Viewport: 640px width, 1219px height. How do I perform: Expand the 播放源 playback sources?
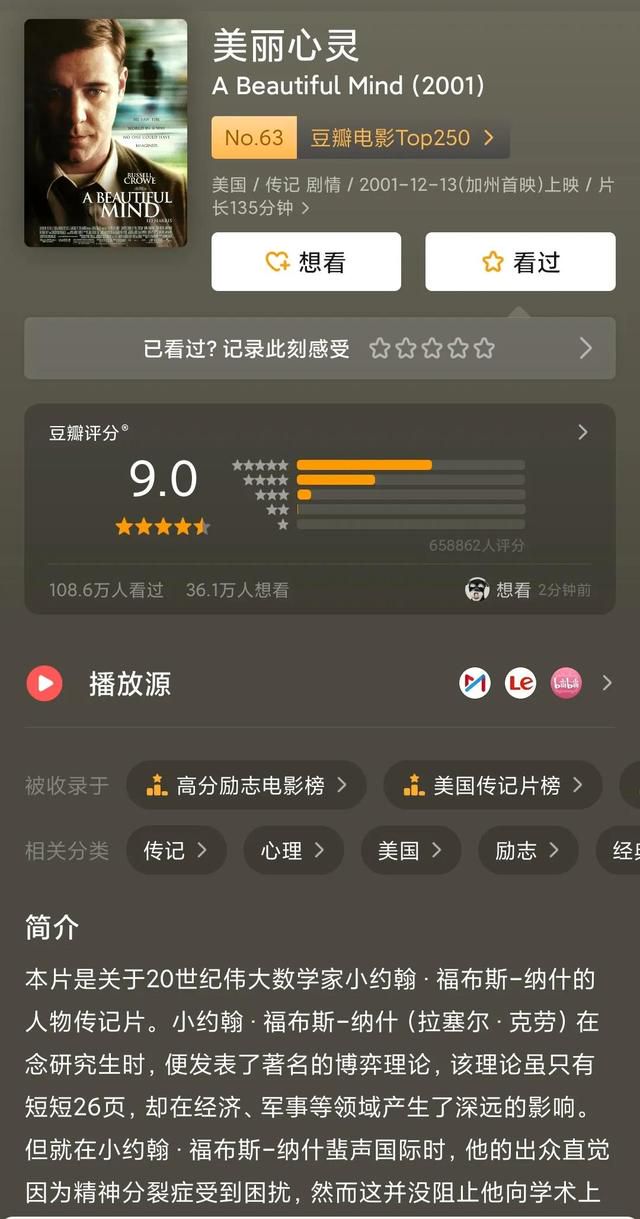pyautogui.click(x=606, y=683)
